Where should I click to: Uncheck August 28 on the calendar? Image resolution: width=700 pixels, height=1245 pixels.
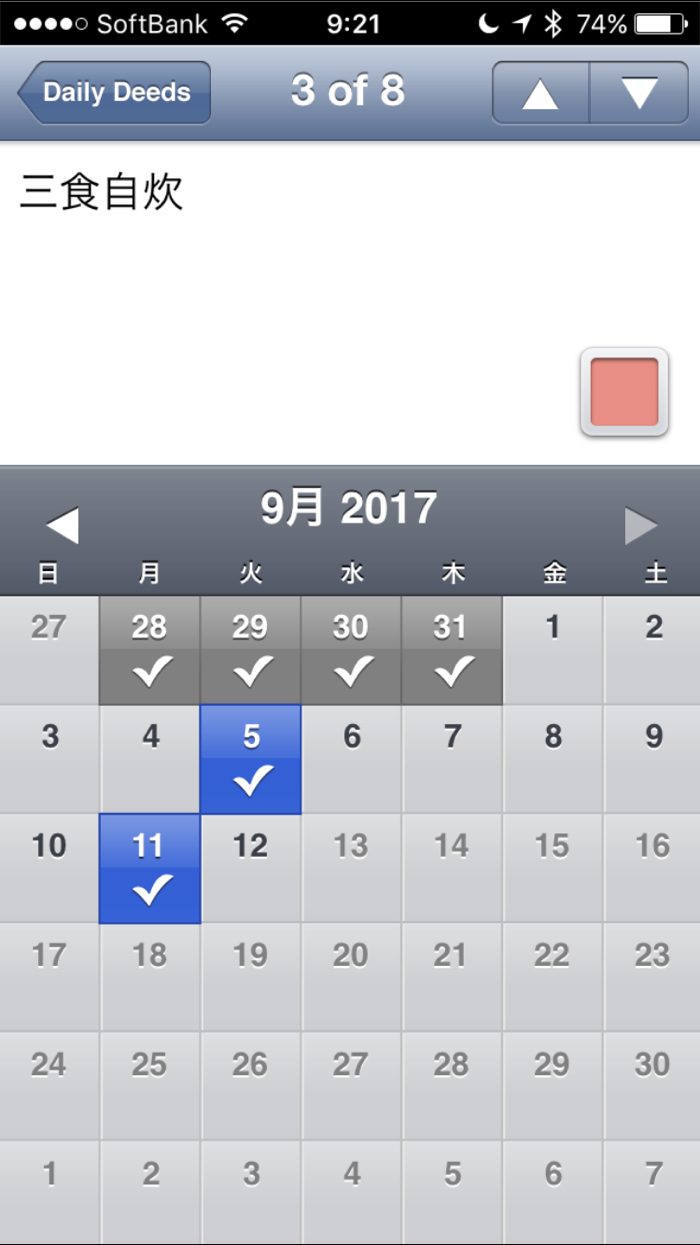tap(150, 650)
